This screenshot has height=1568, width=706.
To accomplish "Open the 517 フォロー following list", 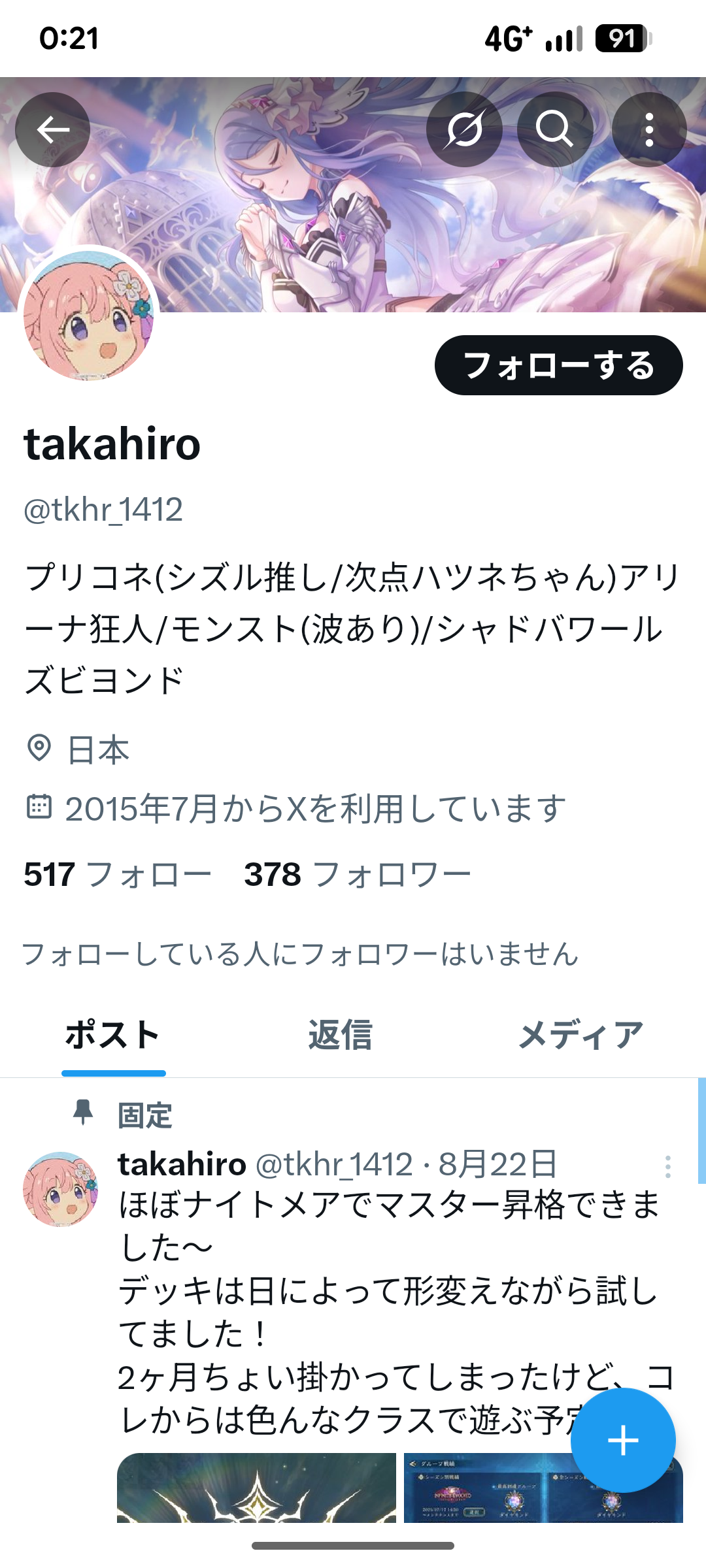I will click(x=118, y=874).
